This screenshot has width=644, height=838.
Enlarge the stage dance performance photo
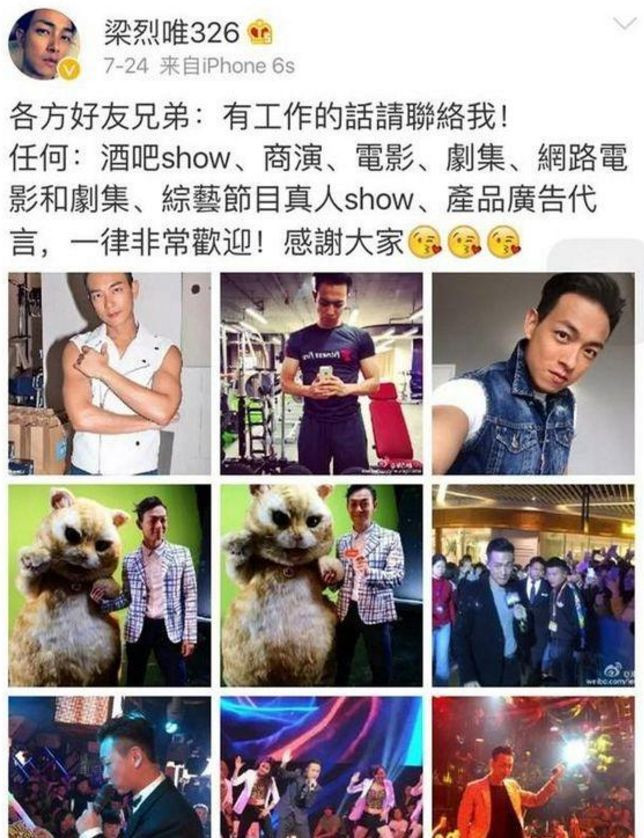(321, 767)
